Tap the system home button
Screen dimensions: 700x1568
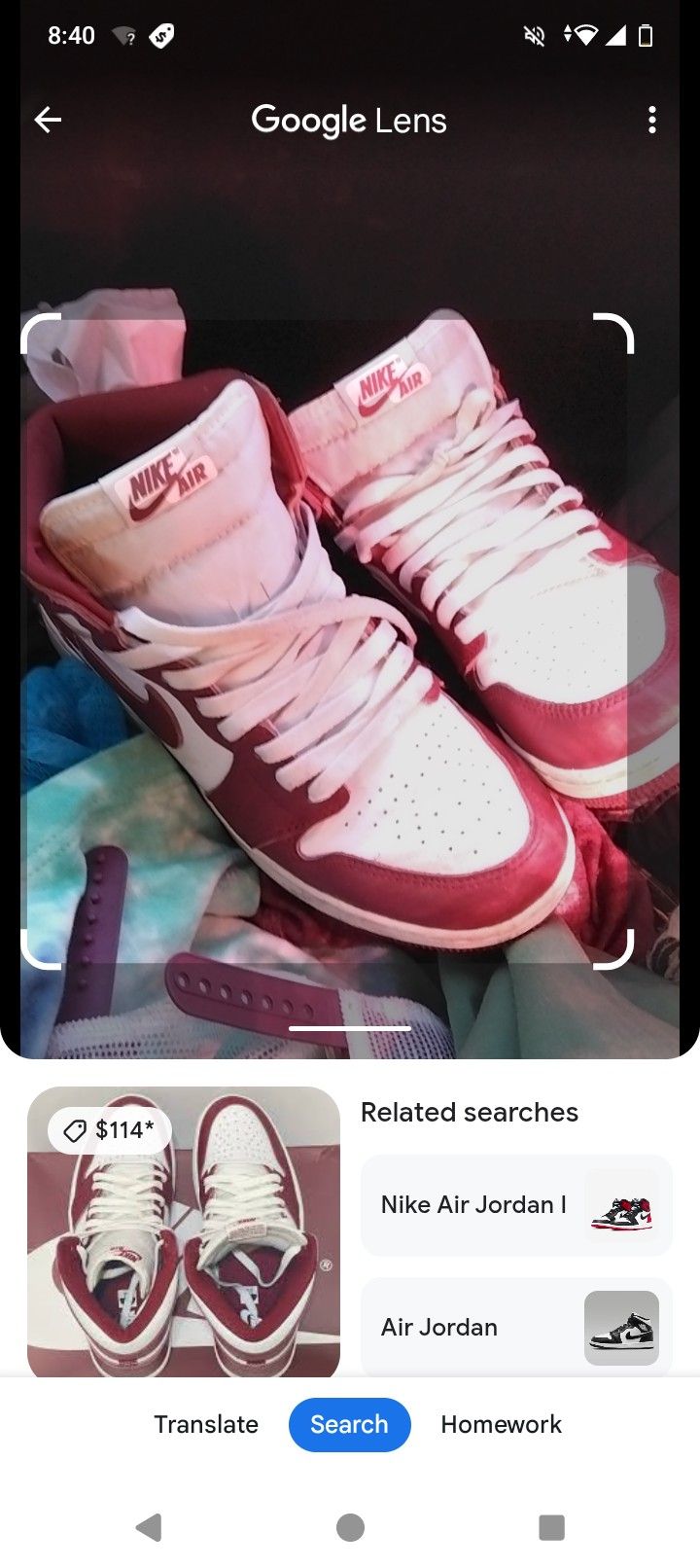[x=350, y=1527]
